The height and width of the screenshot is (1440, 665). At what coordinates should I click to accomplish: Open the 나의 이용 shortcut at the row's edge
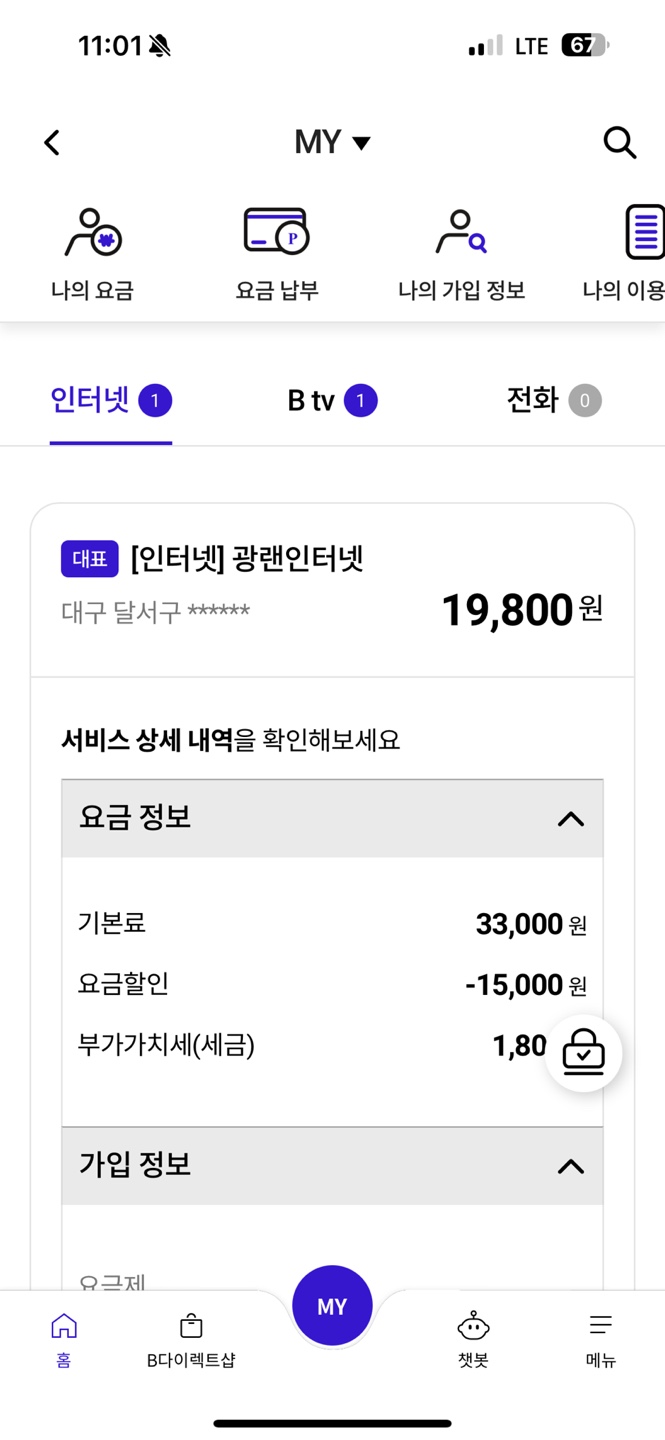point(625,254)
